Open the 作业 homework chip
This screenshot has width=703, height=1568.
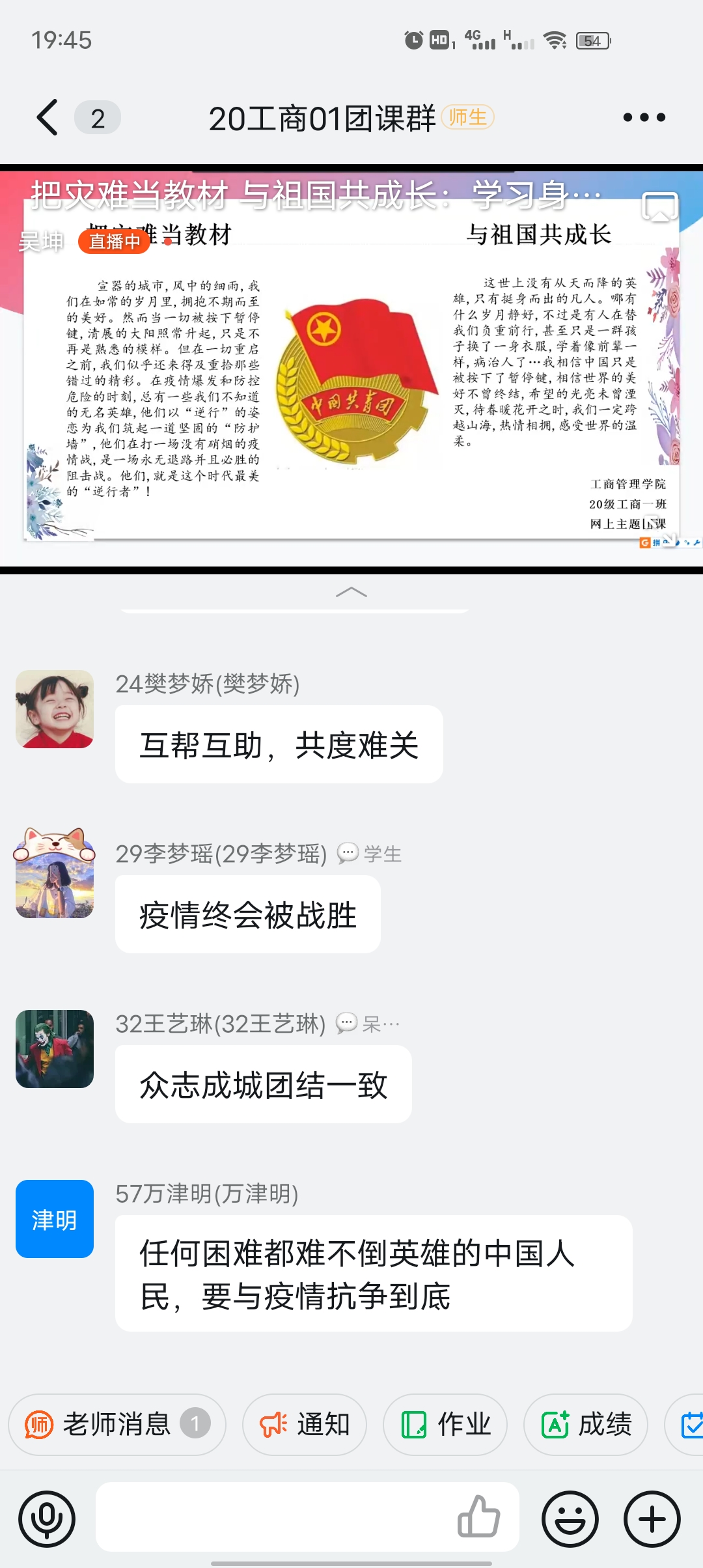(x=445, y=1424)
